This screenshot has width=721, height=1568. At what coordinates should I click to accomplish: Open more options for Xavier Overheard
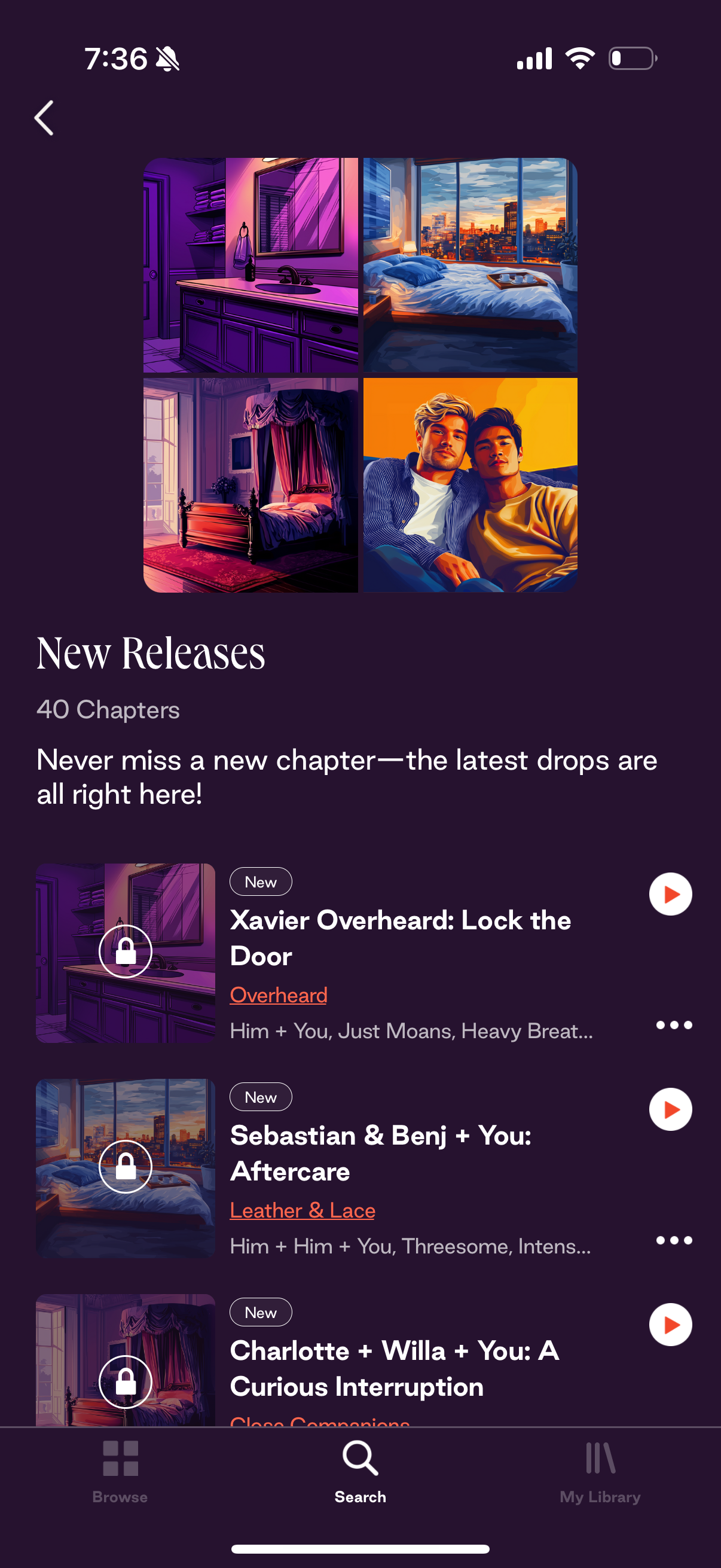[674, 1025]
